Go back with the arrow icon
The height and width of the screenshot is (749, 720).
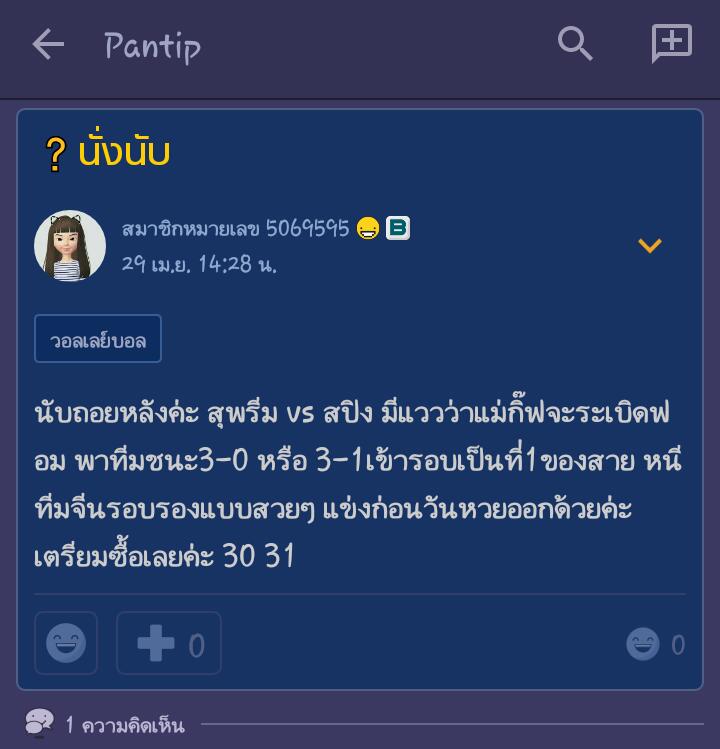point(48,44)
